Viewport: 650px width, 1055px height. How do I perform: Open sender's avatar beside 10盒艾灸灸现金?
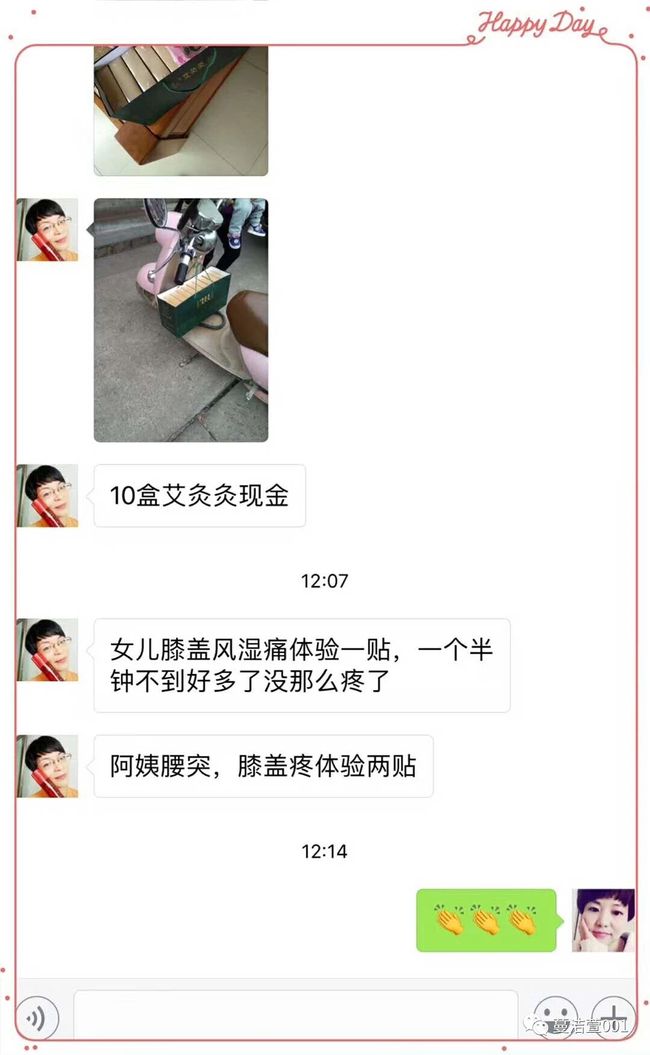tap(47, 495)
